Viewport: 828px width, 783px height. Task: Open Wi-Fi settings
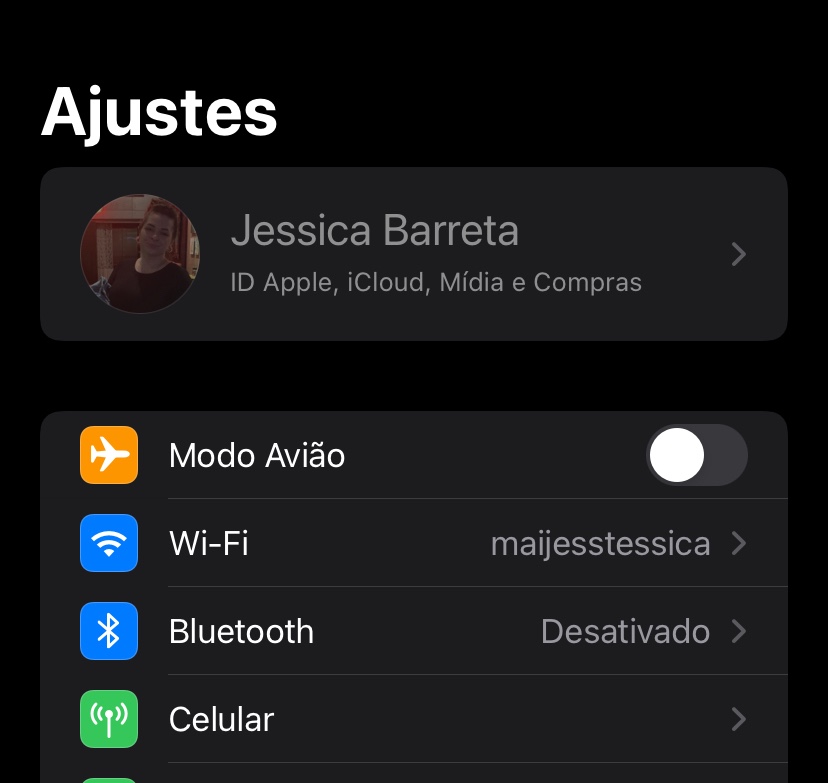tap(413, 543)
